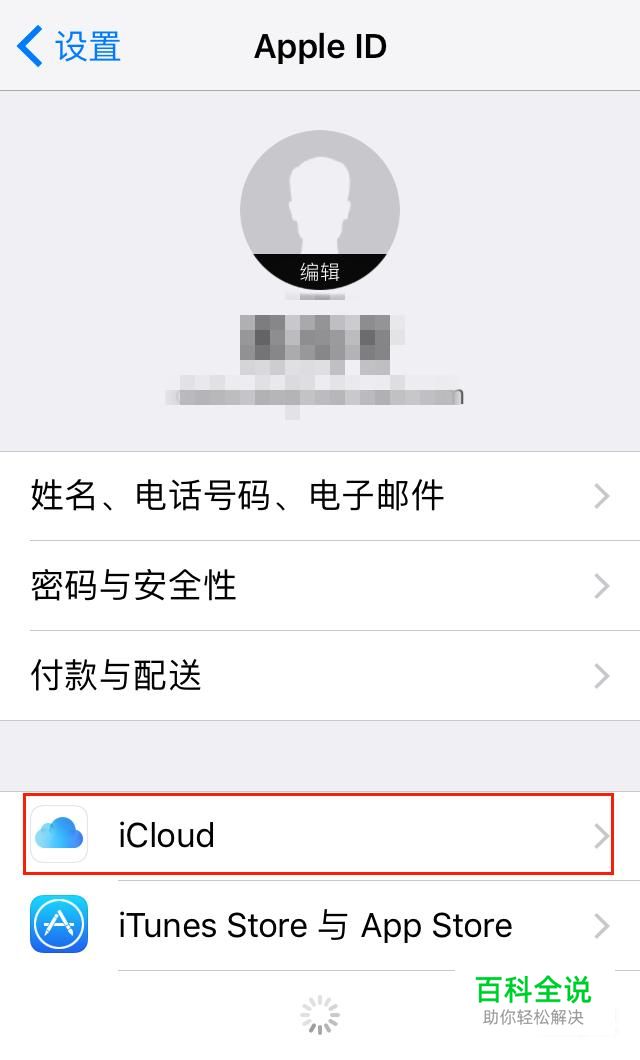640x1060 pixels.
Task: Open 姓名、电话号码、电子邮件
Action: 320,496
